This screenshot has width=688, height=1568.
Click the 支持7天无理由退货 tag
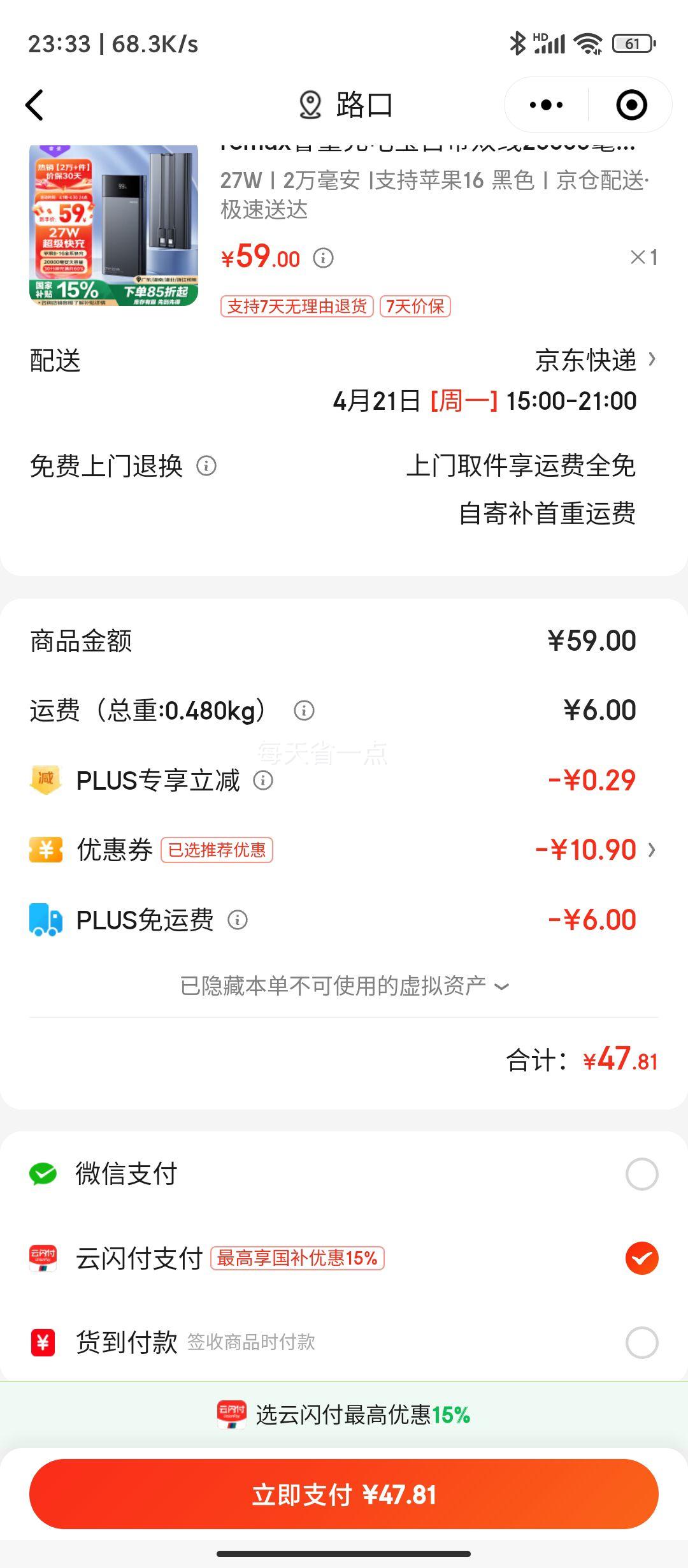296,307
